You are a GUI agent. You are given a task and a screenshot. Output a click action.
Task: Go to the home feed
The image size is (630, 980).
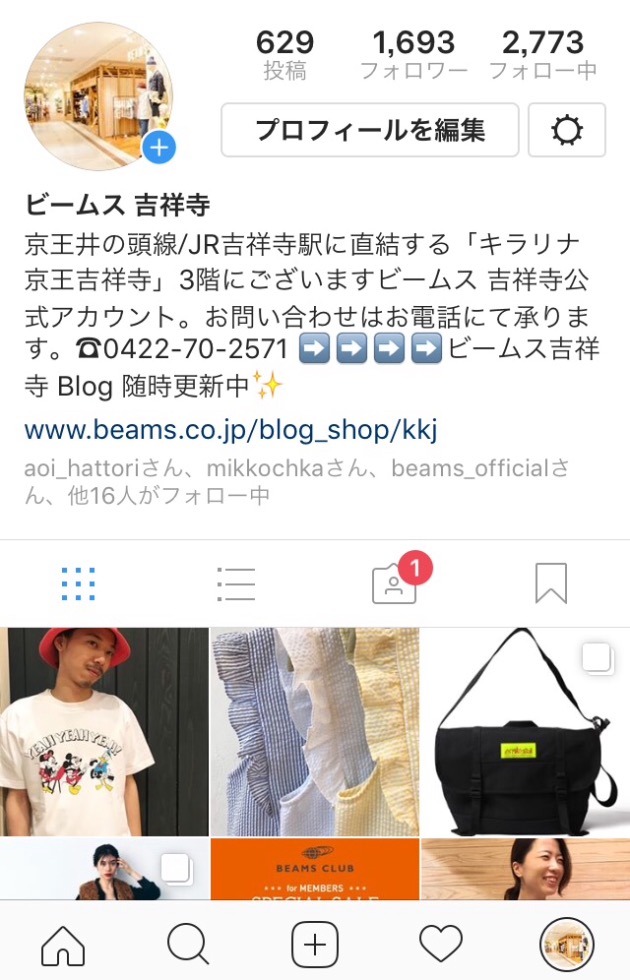click(x=63, y=943)
